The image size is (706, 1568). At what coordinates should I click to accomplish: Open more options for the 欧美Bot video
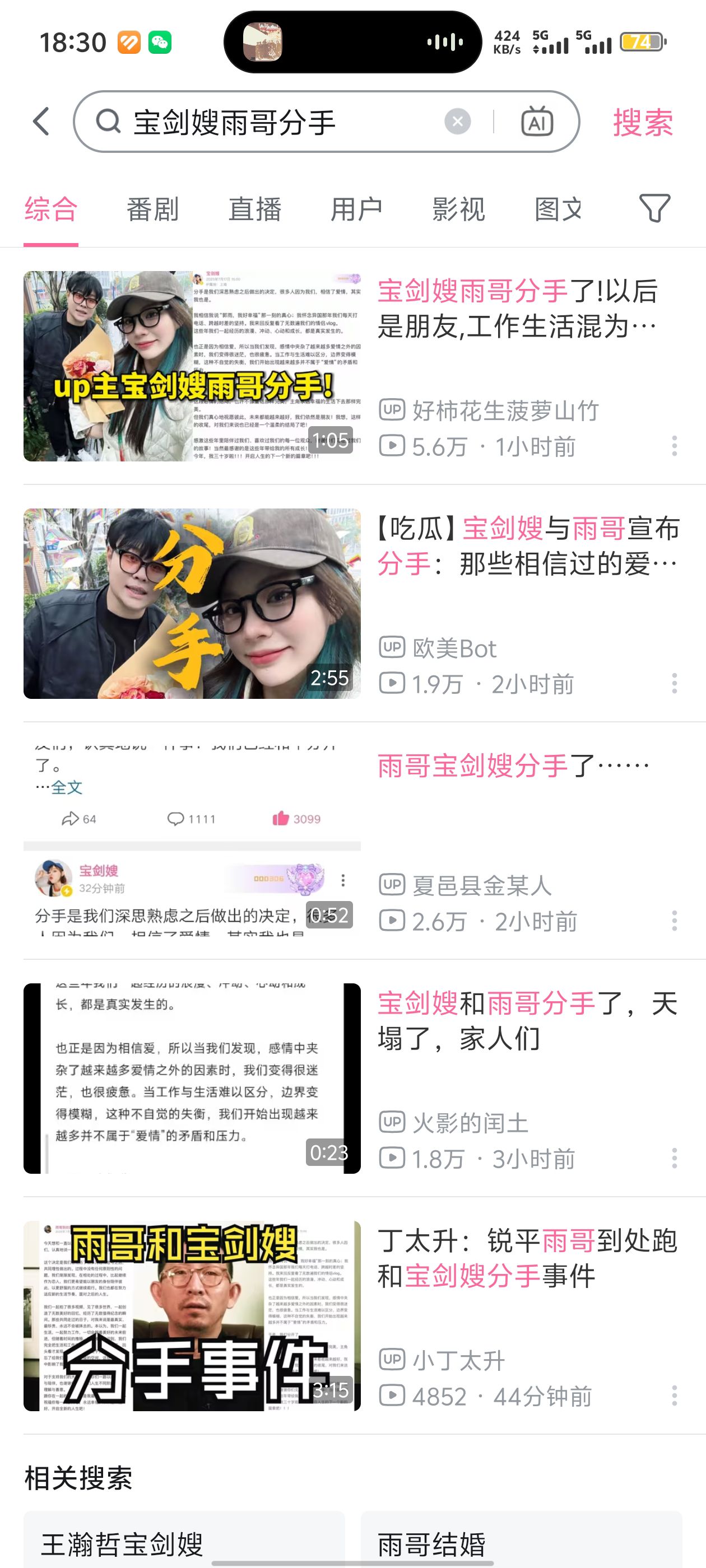[x=674, y=684]
